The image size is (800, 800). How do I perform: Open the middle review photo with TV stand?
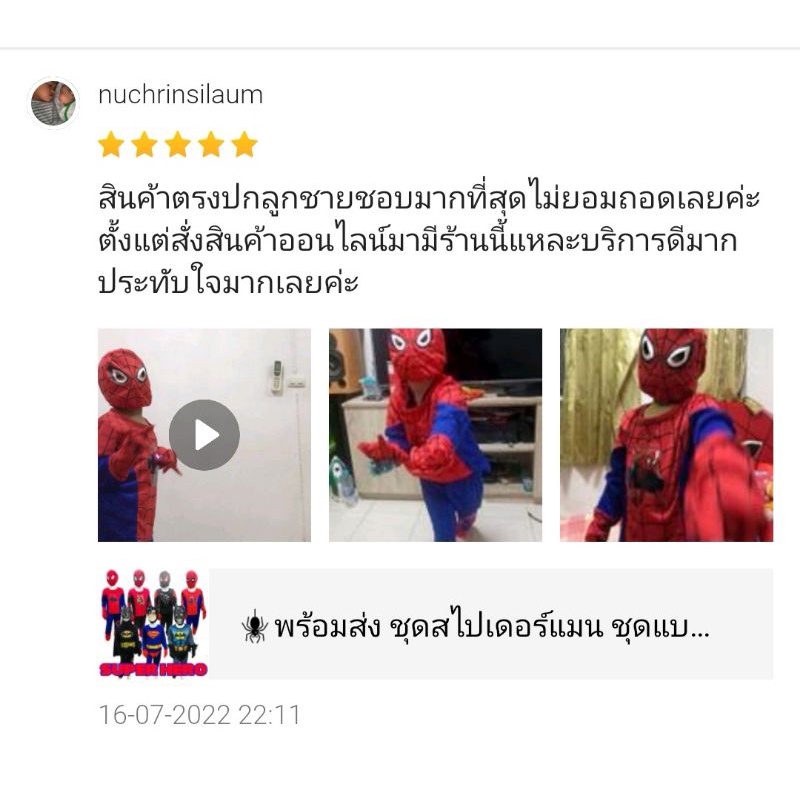pos(435,435)
